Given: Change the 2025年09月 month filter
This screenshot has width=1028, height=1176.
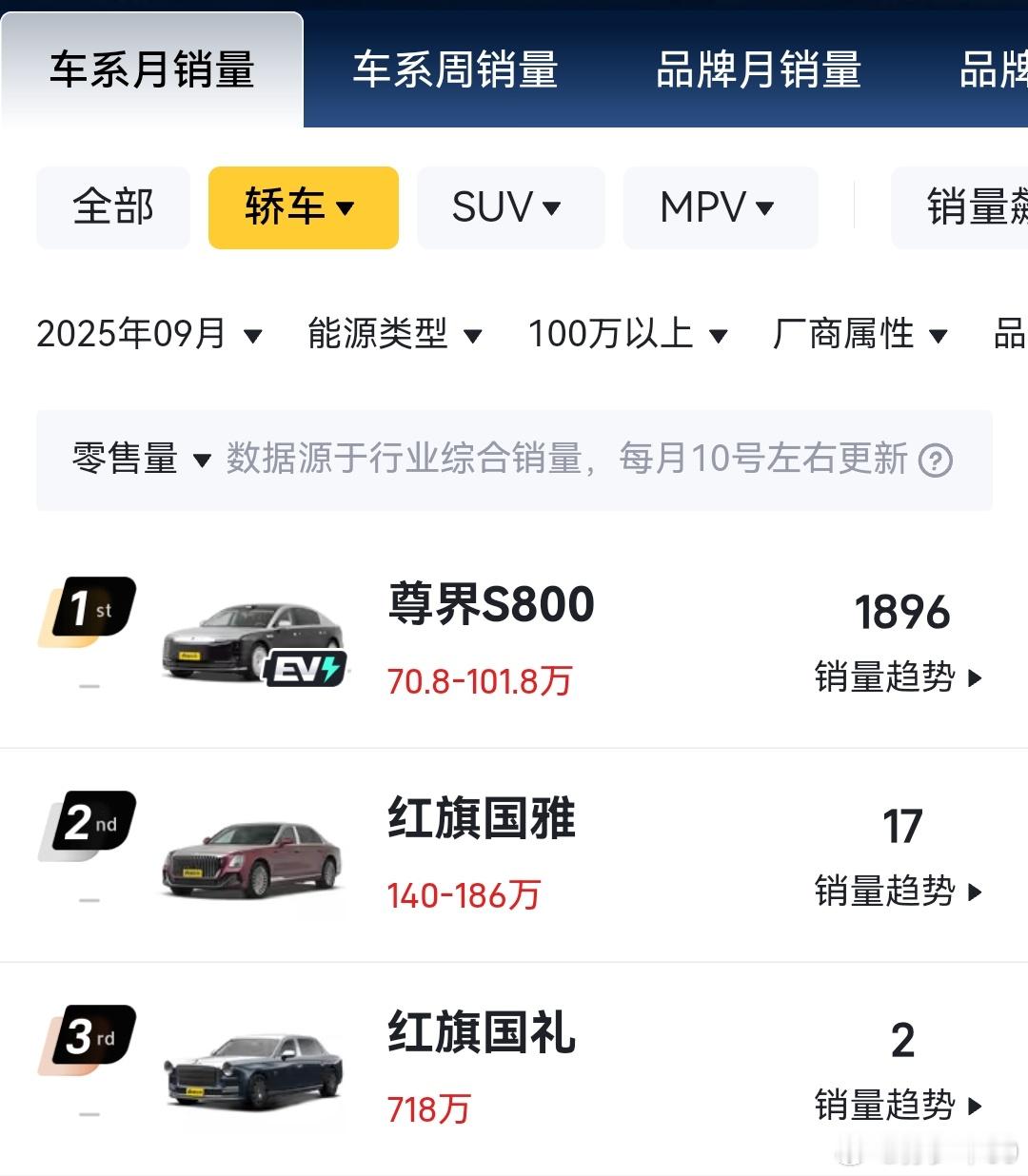Looking at the screenshot, I should [149, 334].
